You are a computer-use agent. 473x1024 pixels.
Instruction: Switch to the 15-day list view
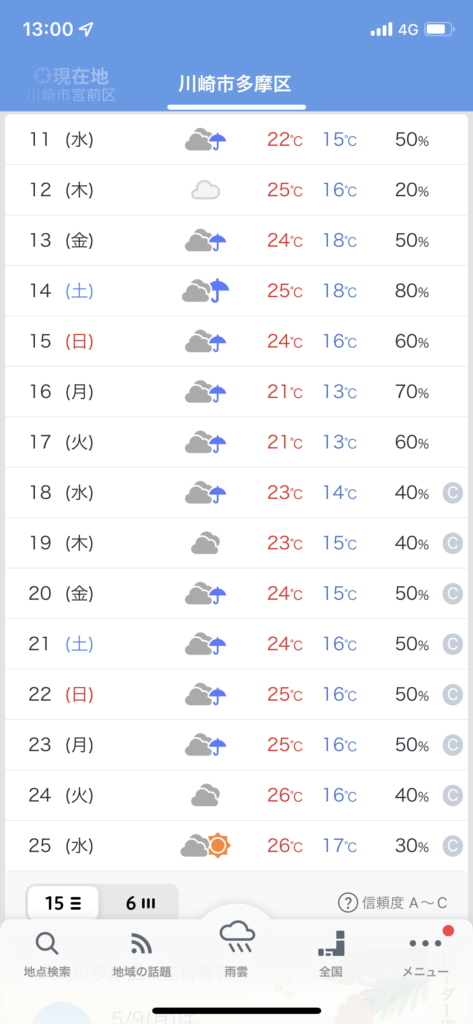[x=63, y=903]
